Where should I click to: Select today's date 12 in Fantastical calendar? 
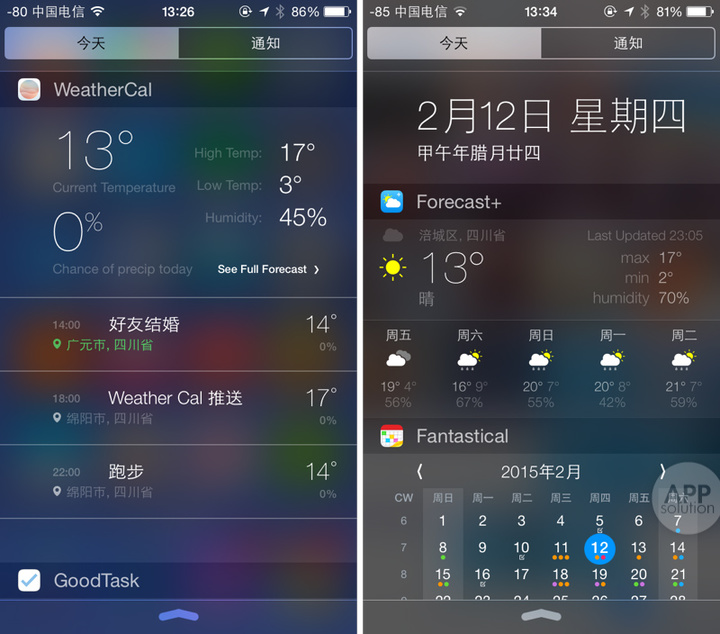(599, 548)
